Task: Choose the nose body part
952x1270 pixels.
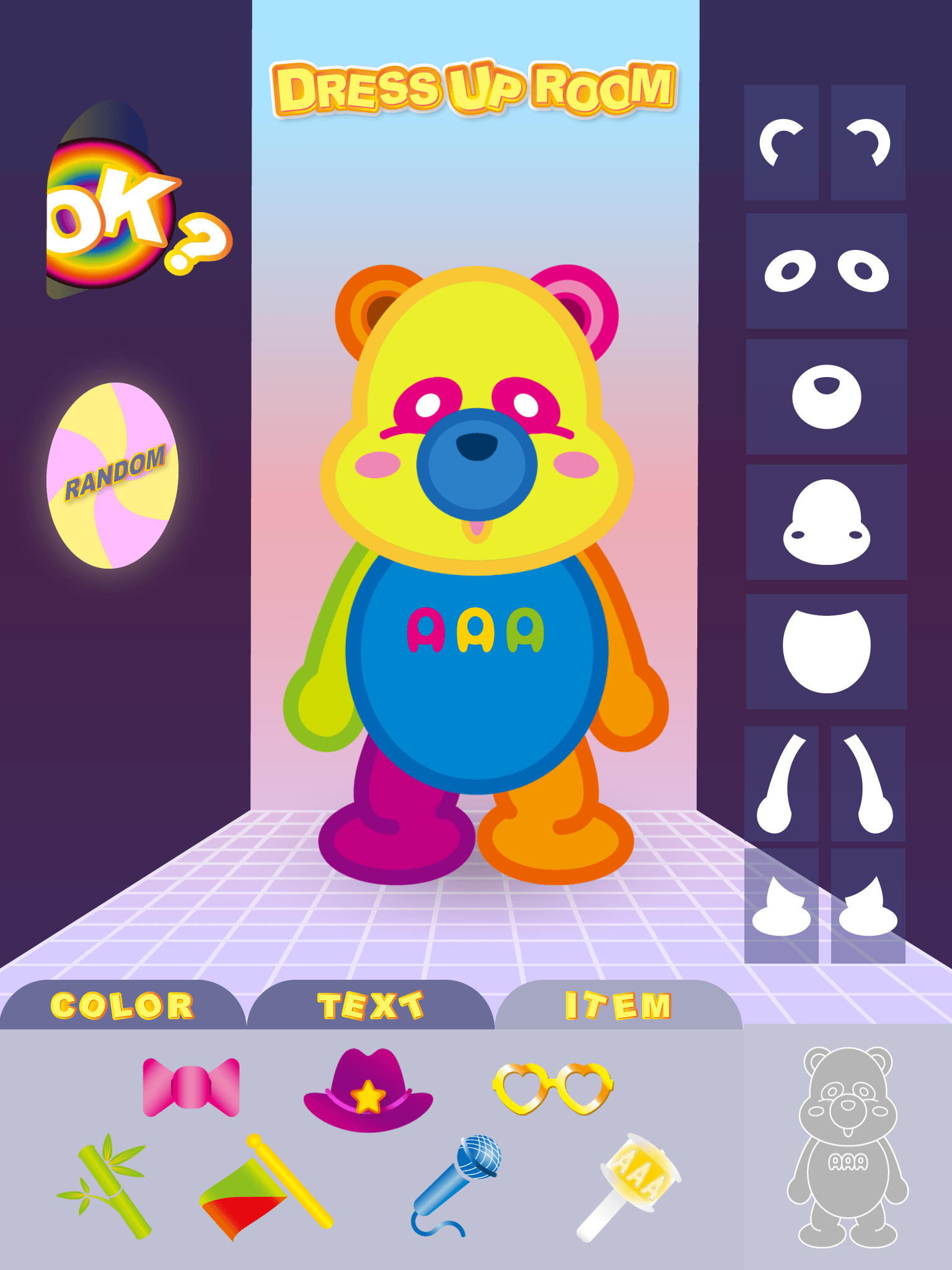Action: [x=826, y=397]
